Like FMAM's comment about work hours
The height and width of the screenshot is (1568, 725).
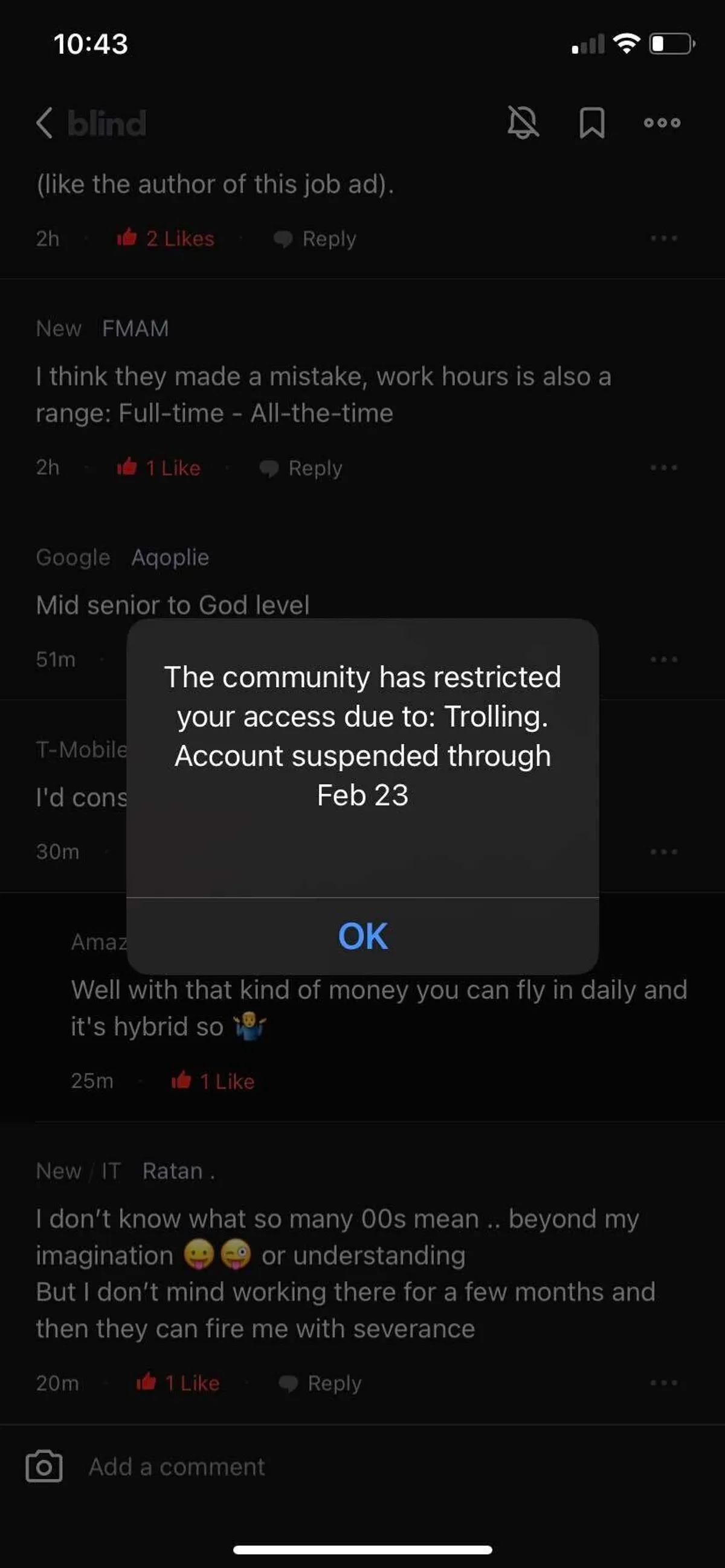[159, 467]
